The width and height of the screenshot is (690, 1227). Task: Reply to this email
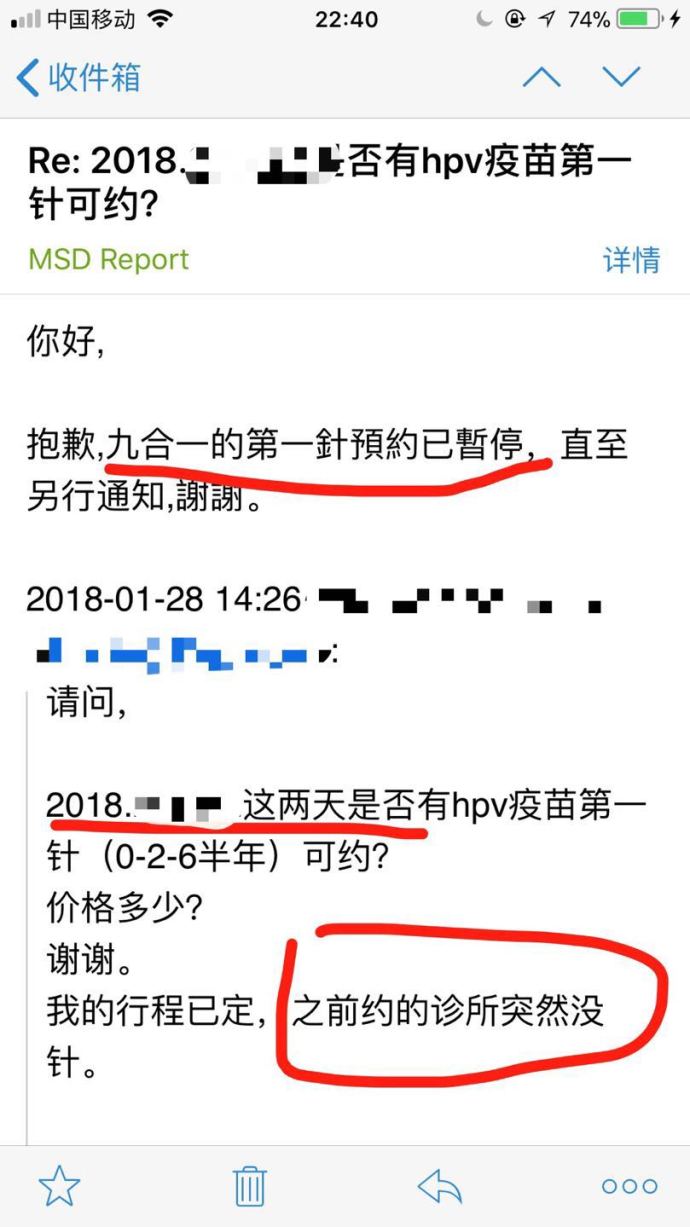439,1186
